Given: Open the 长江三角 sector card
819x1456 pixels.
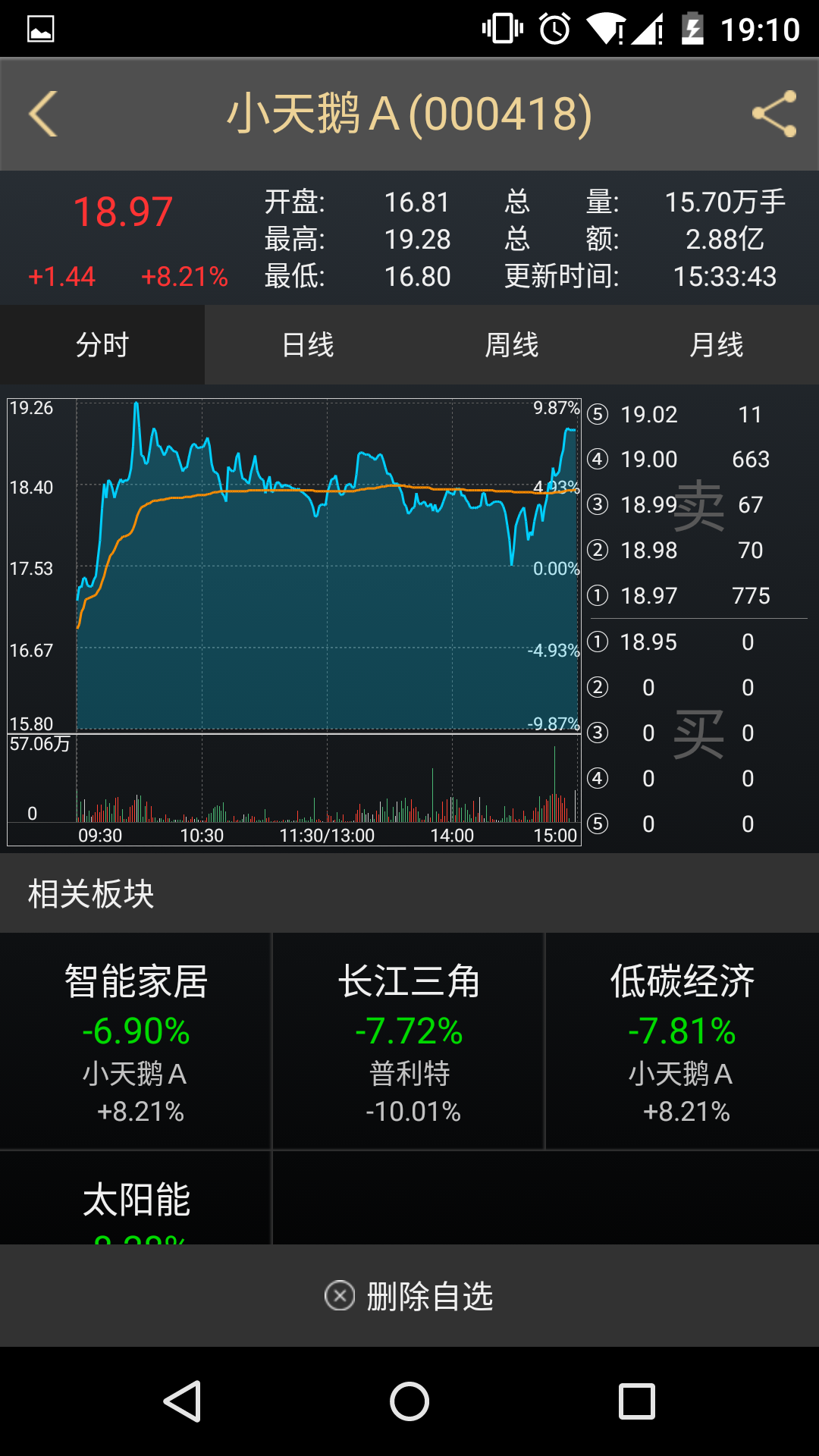Looking at the screenshot, I should [409, 1041].
